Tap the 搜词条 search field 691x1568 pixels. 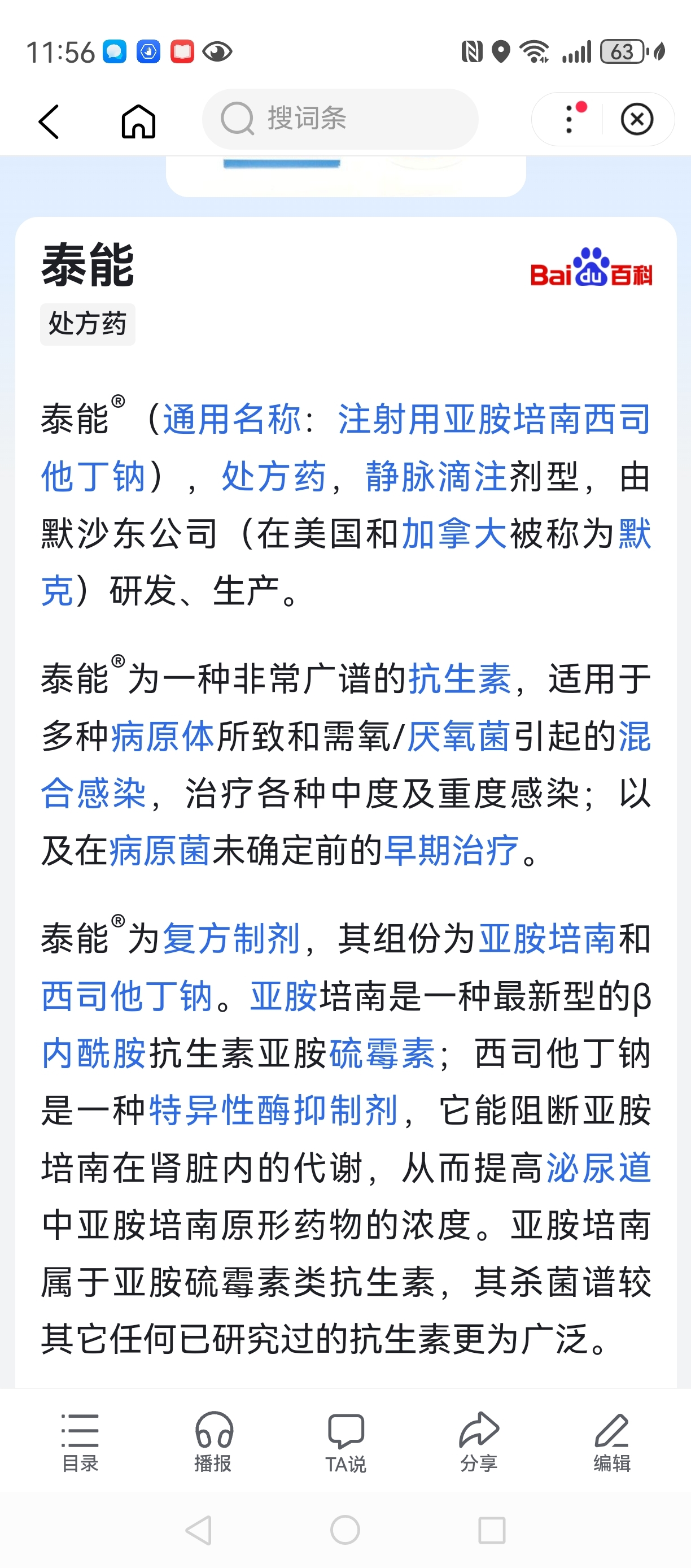[340, 119]
